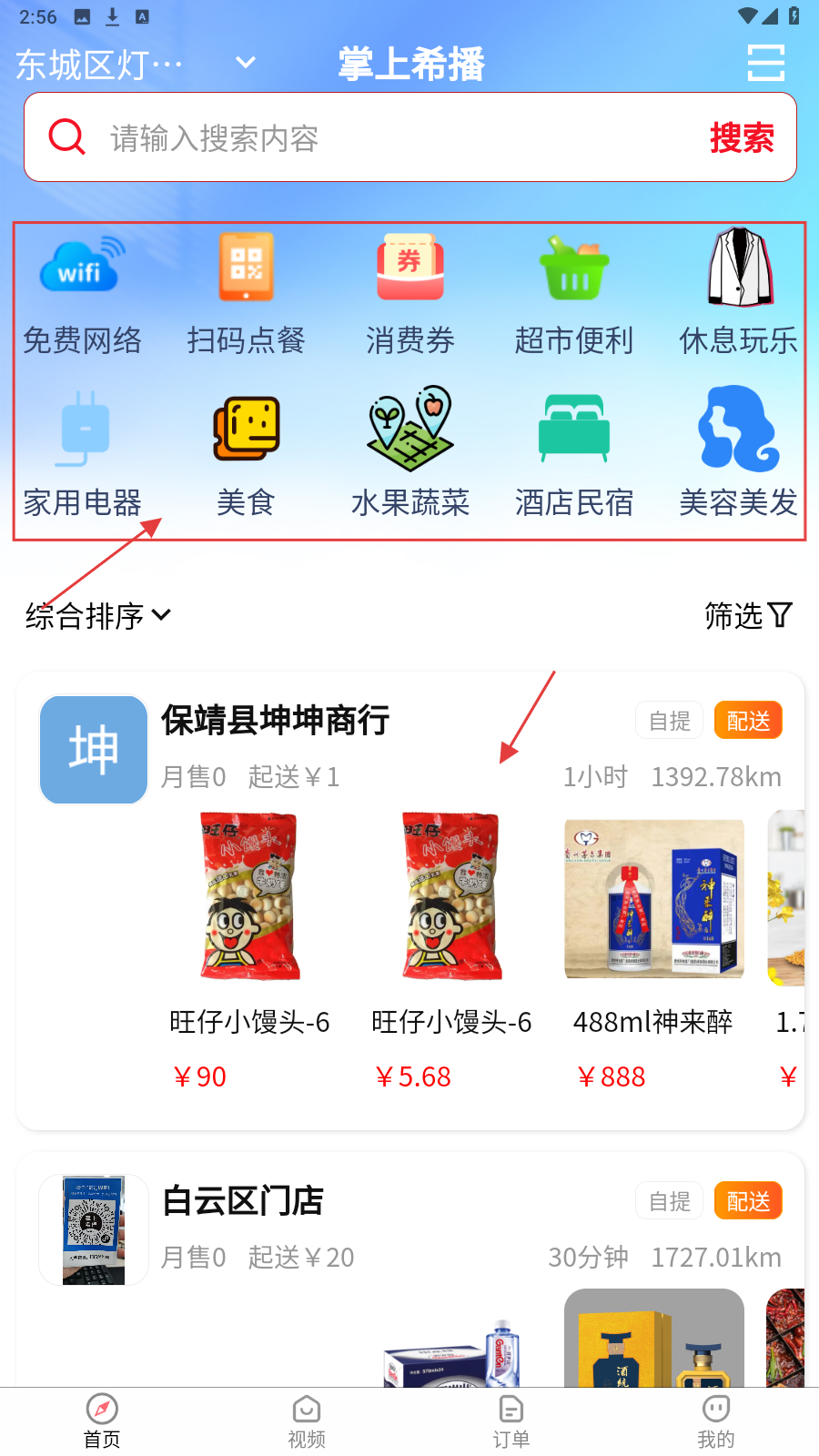Viewport: 819px width, 1456px height.
Task: Open 酒店民宿 category
Action: coord(573,455)
